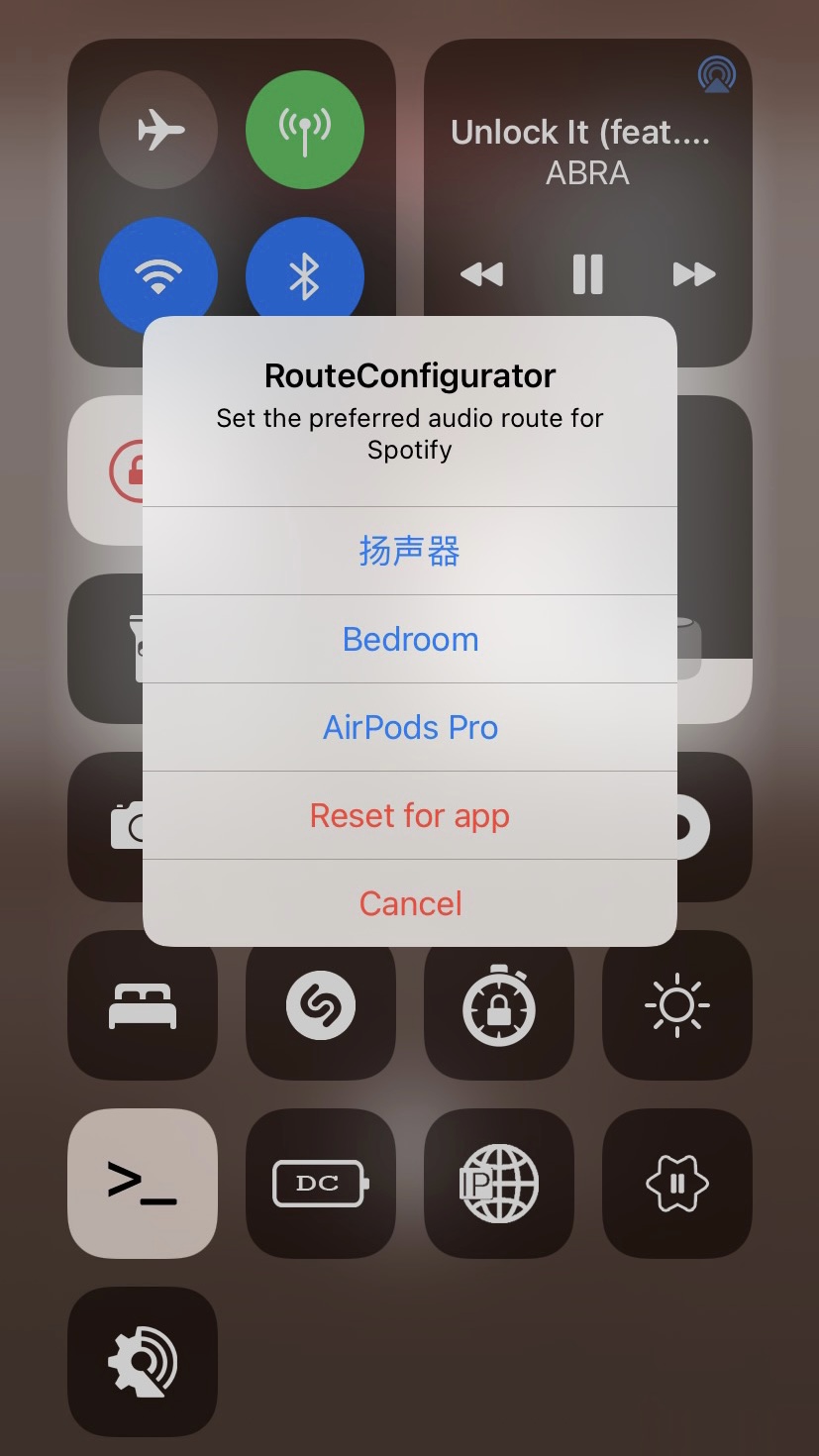Choose Bedroom as audio route

click(410, 639)
